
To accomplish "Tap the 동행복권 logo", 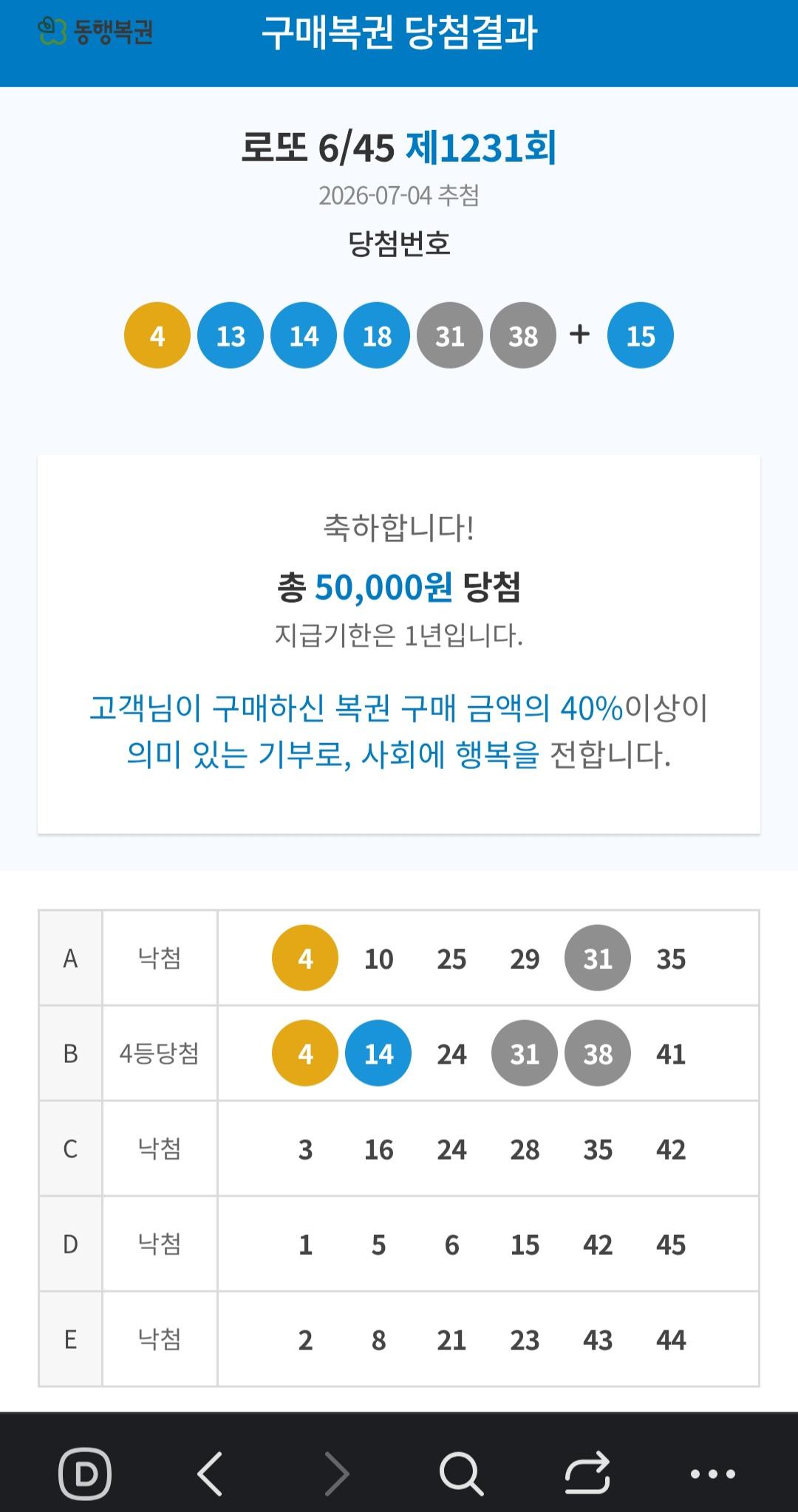I will click(95, 31).
